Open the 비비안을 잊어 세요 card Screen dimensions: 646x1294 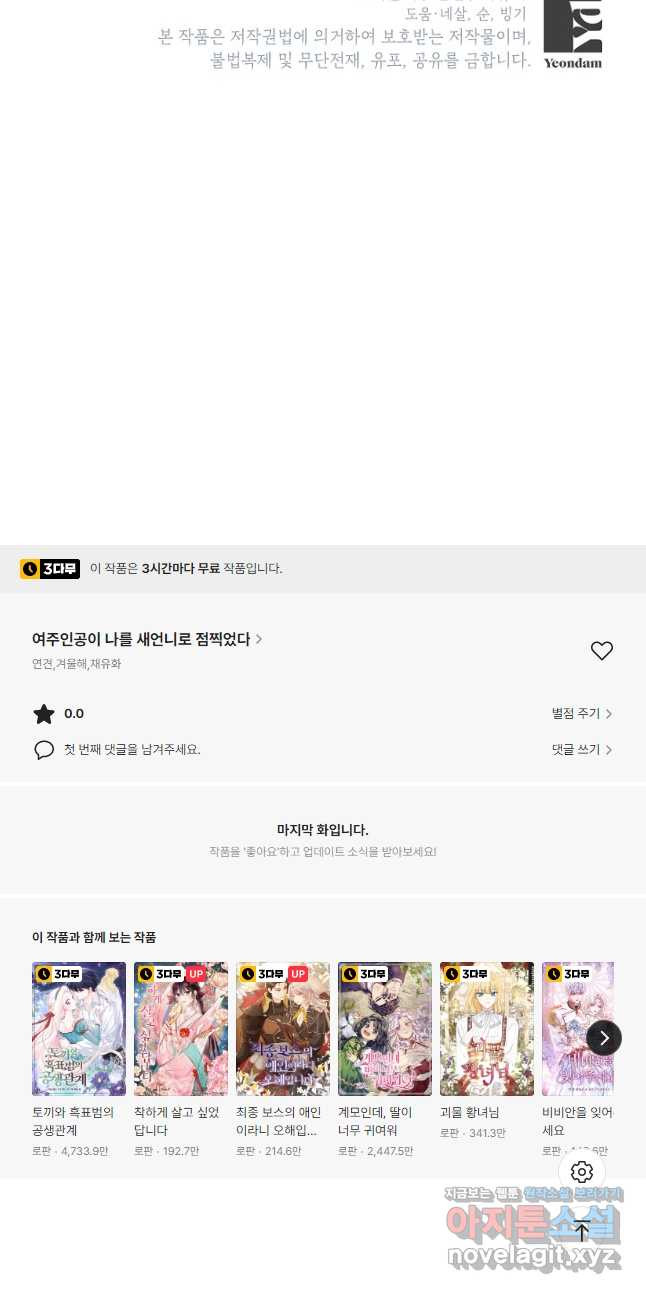click(578, 1060)
